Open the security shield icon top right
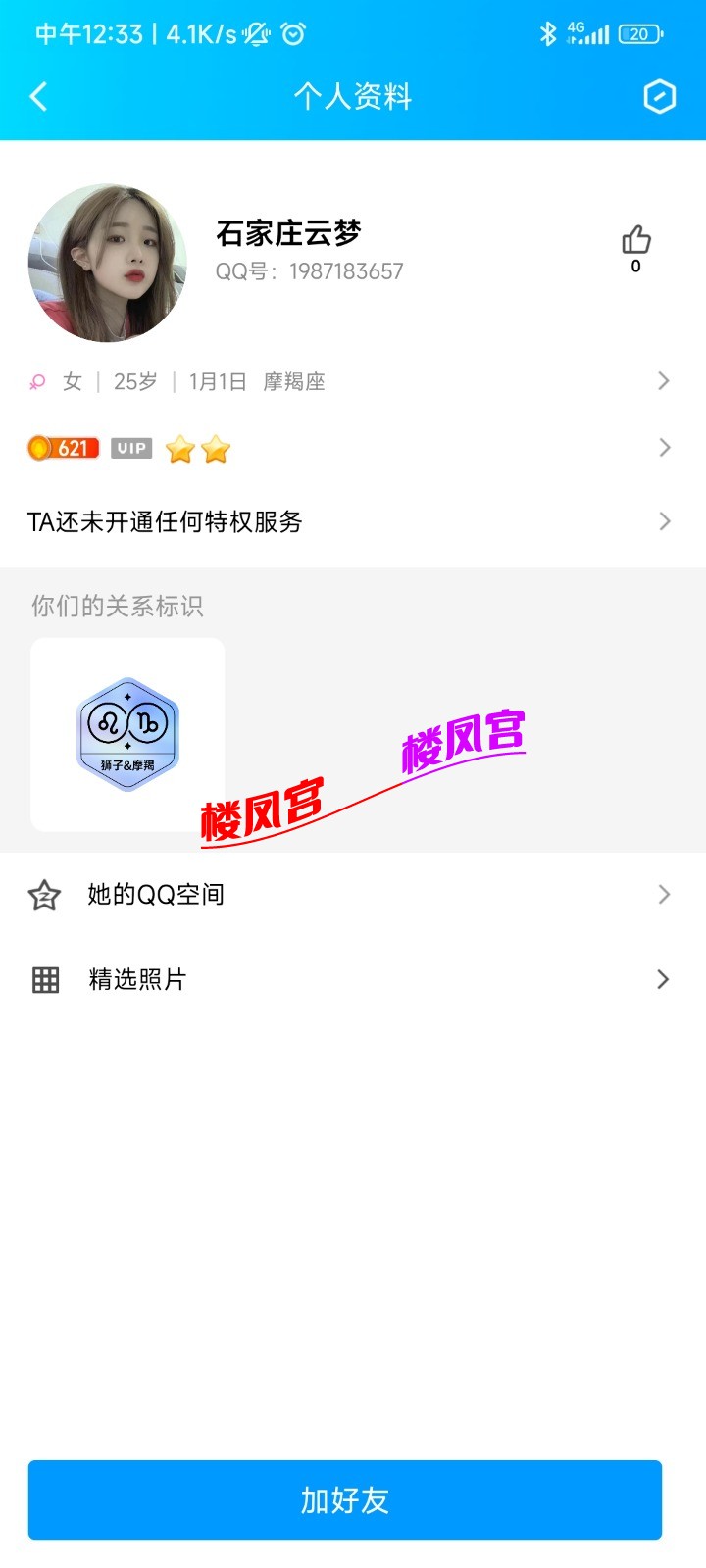This screenshot has width=706, height=1568. tap(659, 97)
